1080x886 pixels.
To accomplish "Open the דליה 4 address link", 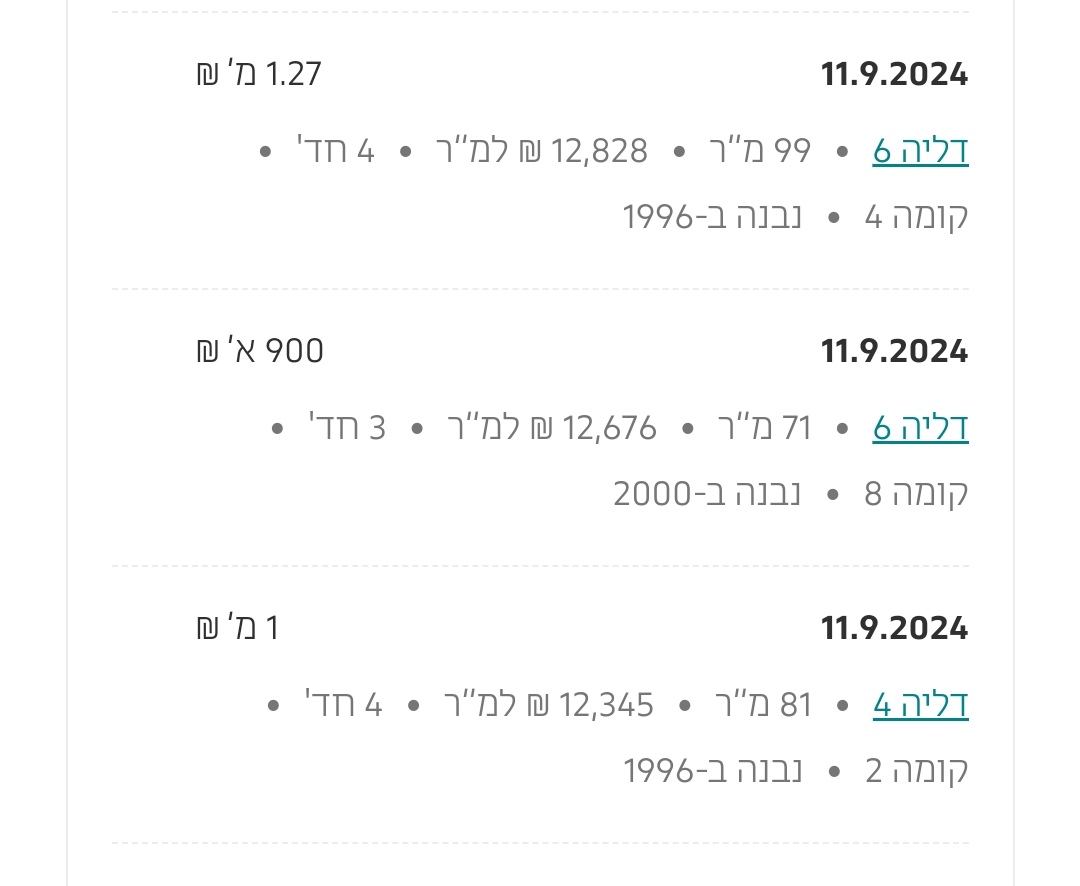I will [920, 705].
